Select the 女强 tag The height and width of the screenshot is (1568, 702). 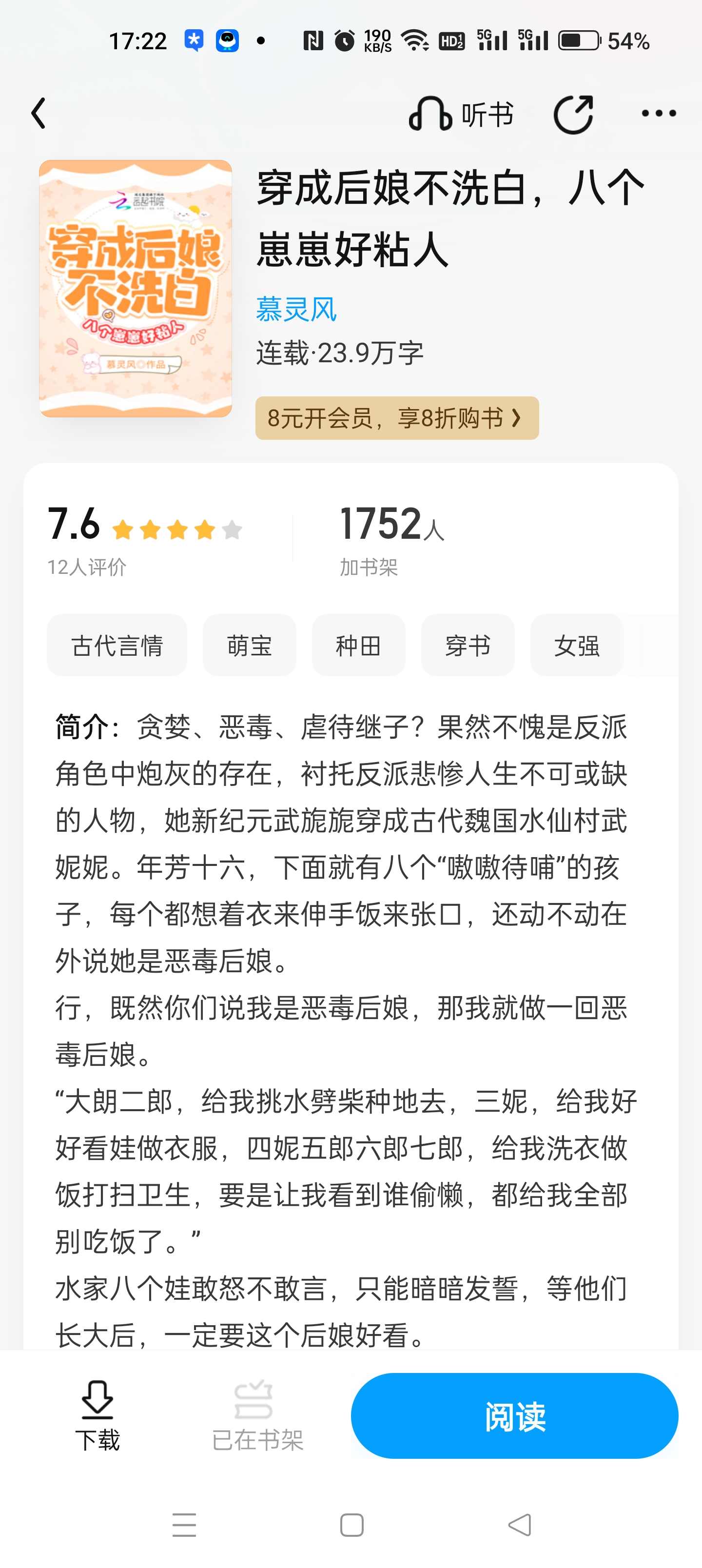577,645
